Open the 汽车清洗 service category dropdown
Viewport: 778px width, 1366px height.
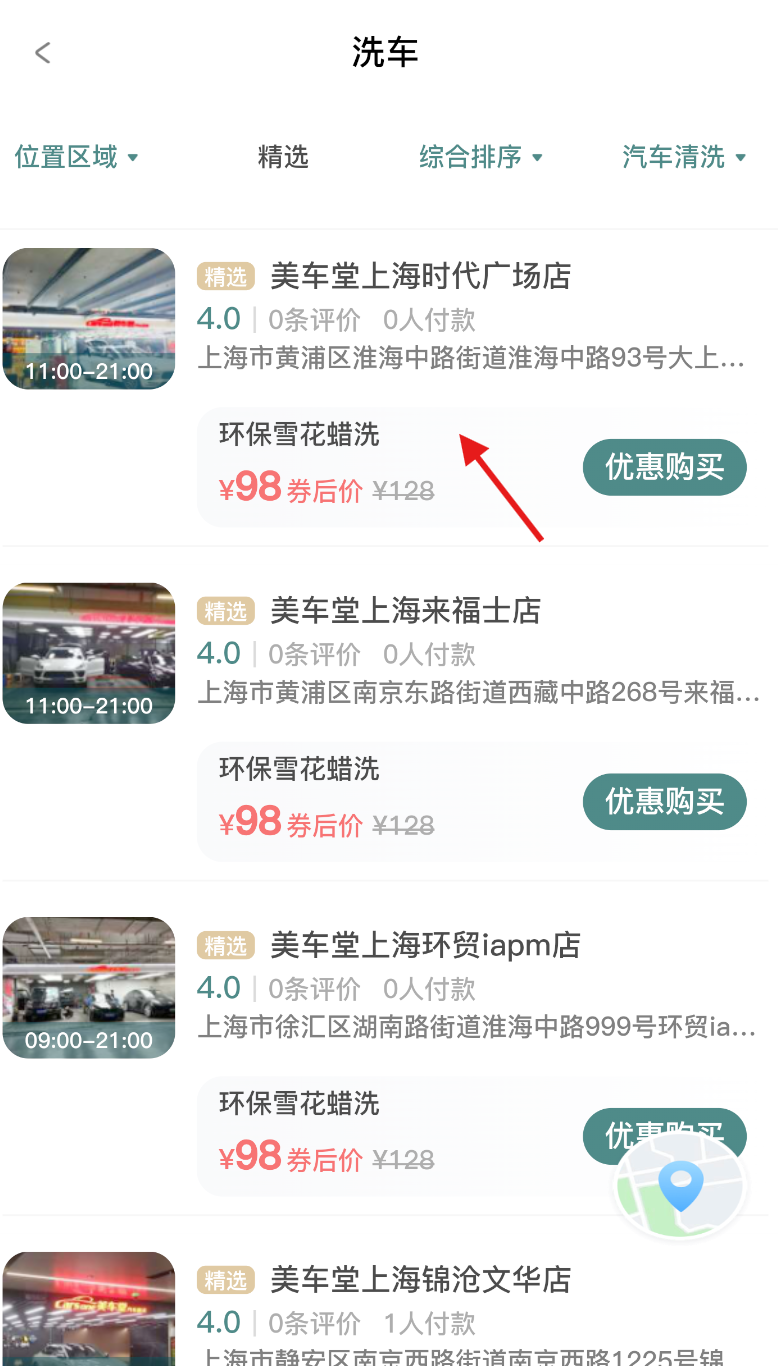[684, 157]
